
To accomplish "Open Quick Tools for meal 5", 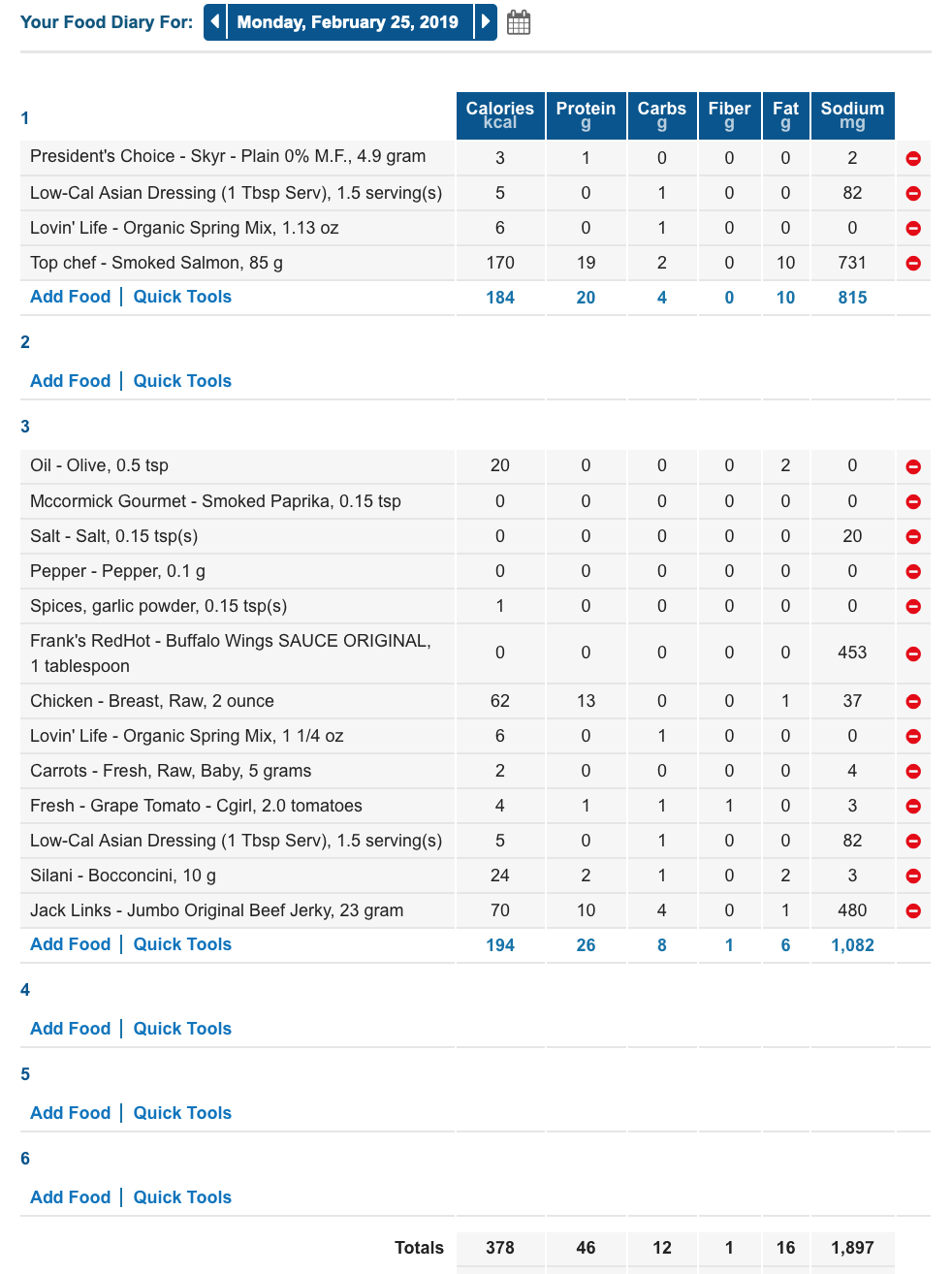I will tap(182, 1113).
